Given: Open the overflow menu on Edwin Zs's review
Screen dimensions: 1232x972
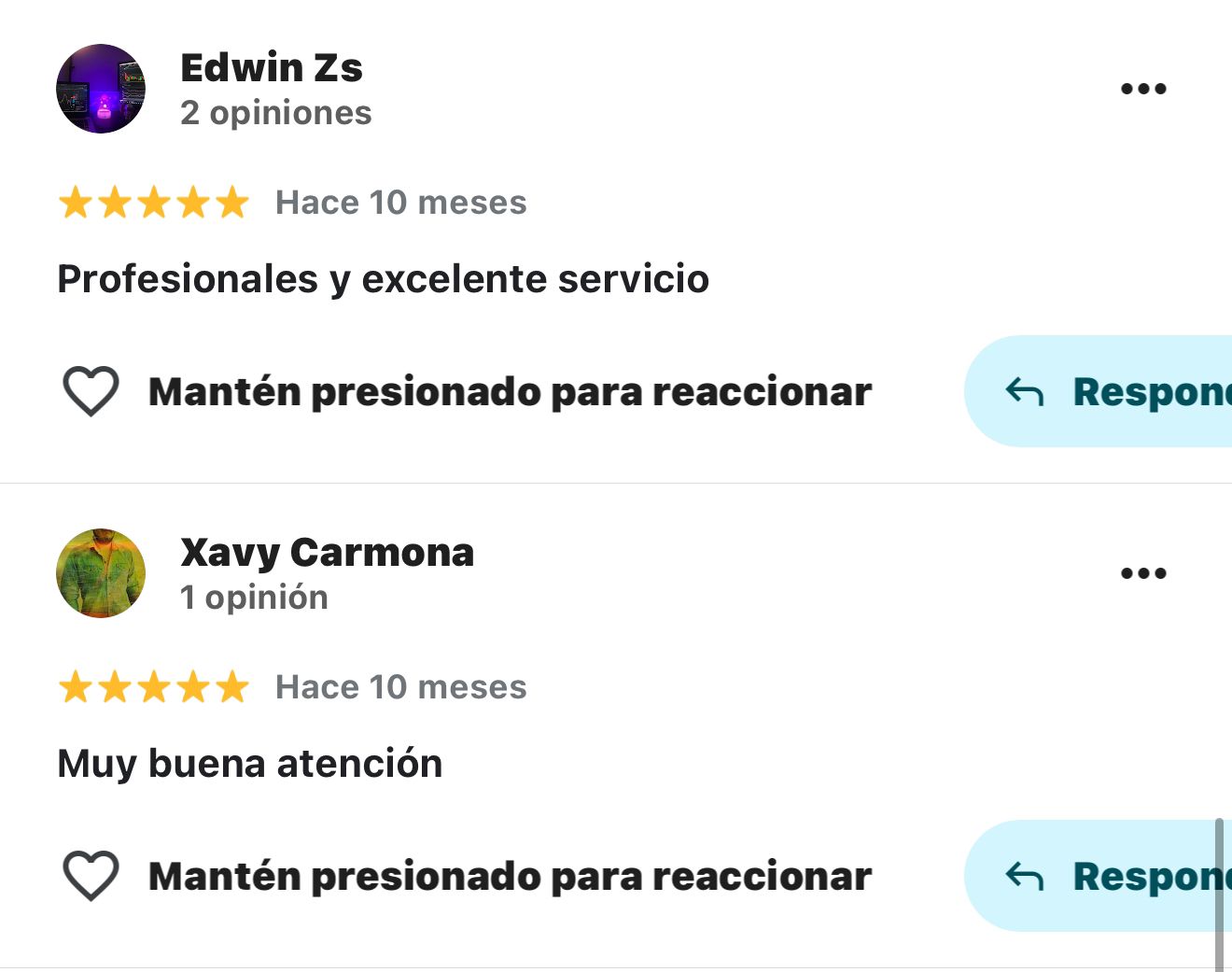Looking at the screenshot, I should (1143, 89).
